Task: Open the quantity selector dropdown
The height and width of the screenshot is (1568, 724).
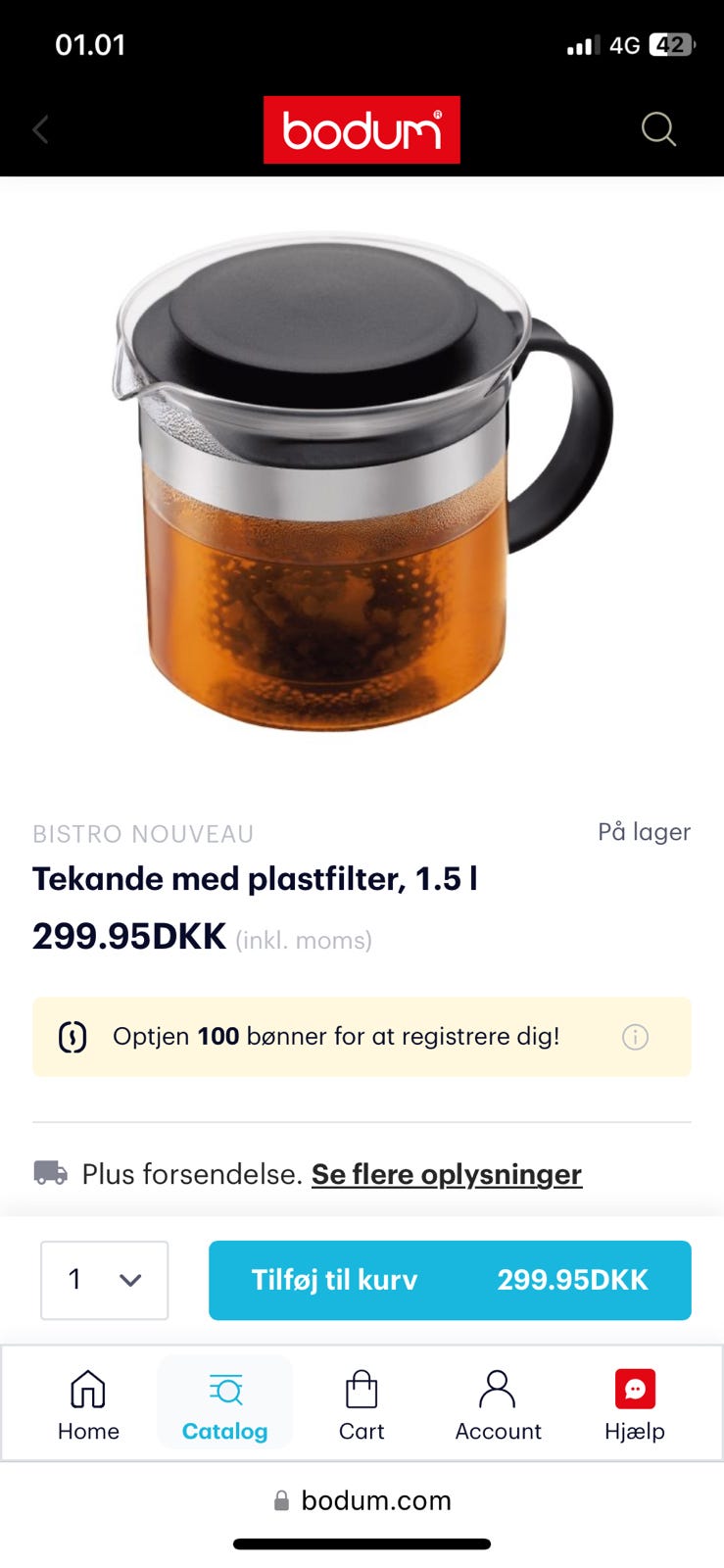Action: click(104, 1280)
